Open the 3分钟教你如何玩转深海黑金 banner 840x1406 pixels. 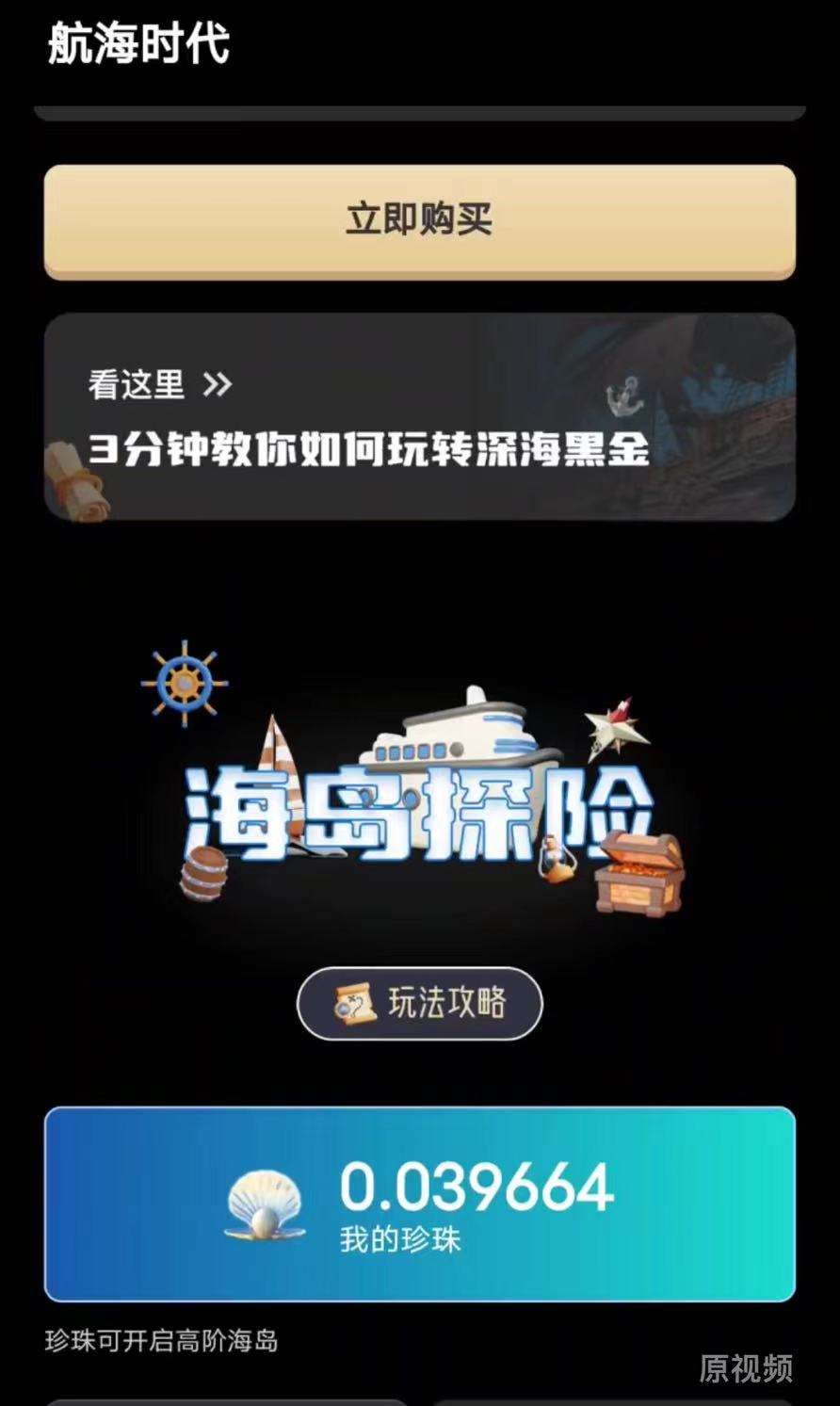click(419, 417)
